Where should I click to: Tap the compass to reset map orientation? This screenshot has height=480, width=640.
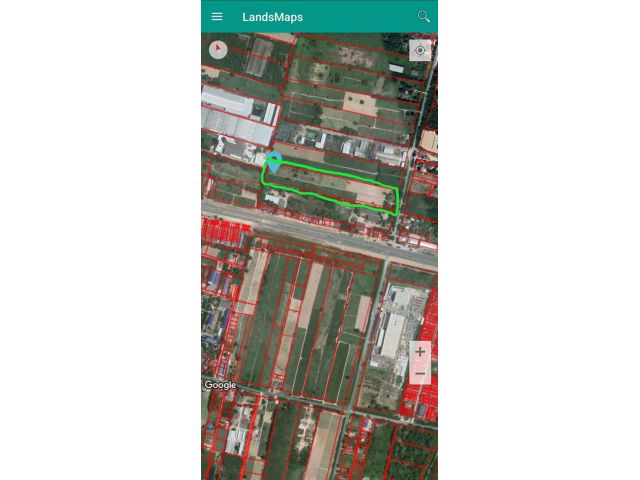tap(217, 49)
